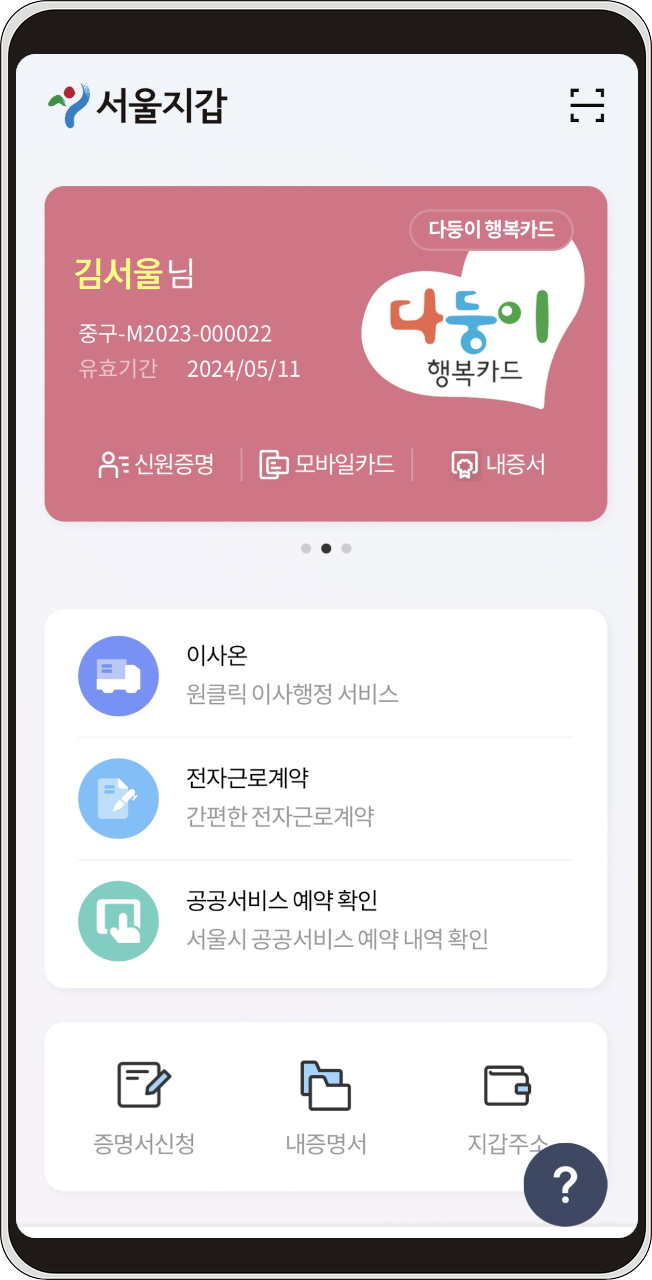This screenshot has height=1280, width=652.
Task: Open the 이사온 moving service
Action: pyautogui.click(x=325, y=676)
